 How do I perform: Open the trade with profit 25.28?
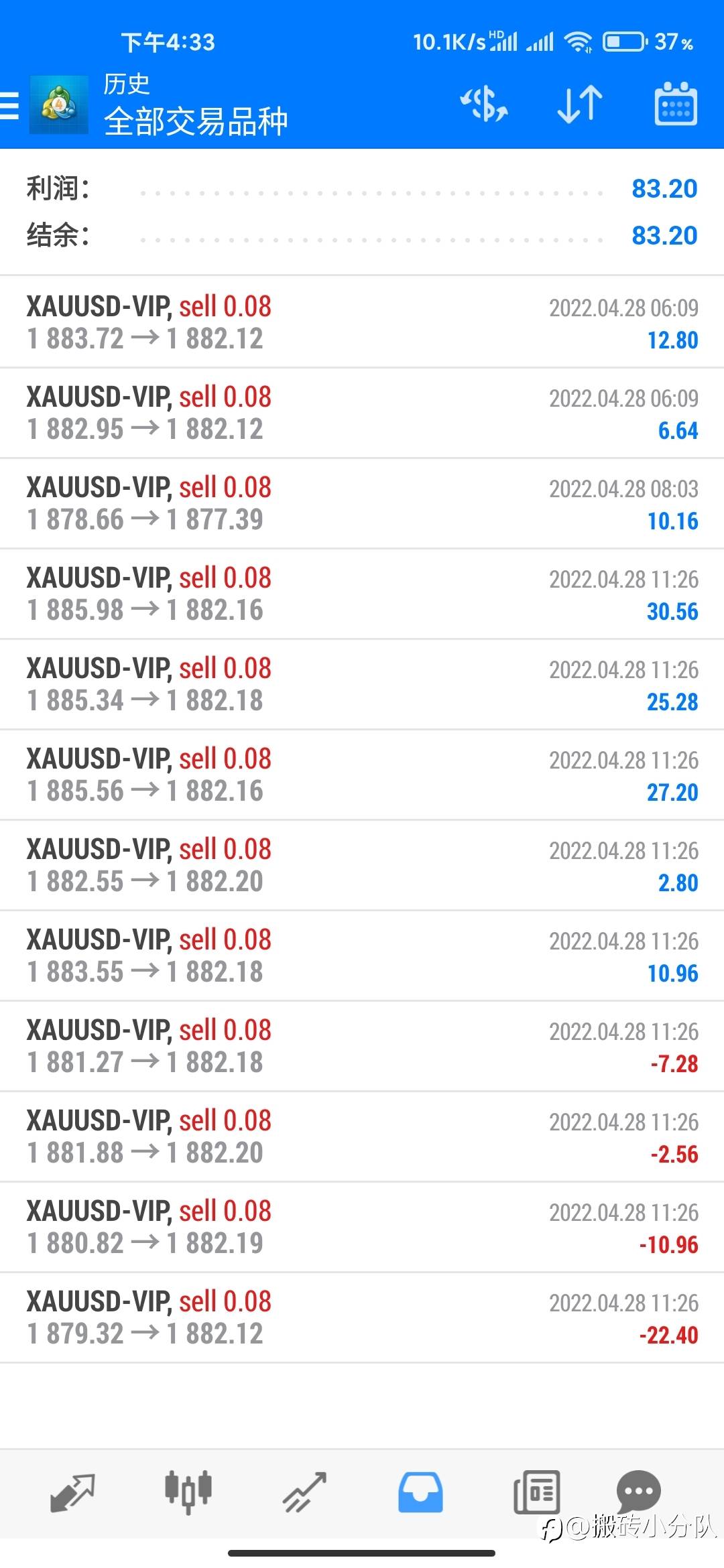(362, 684)
